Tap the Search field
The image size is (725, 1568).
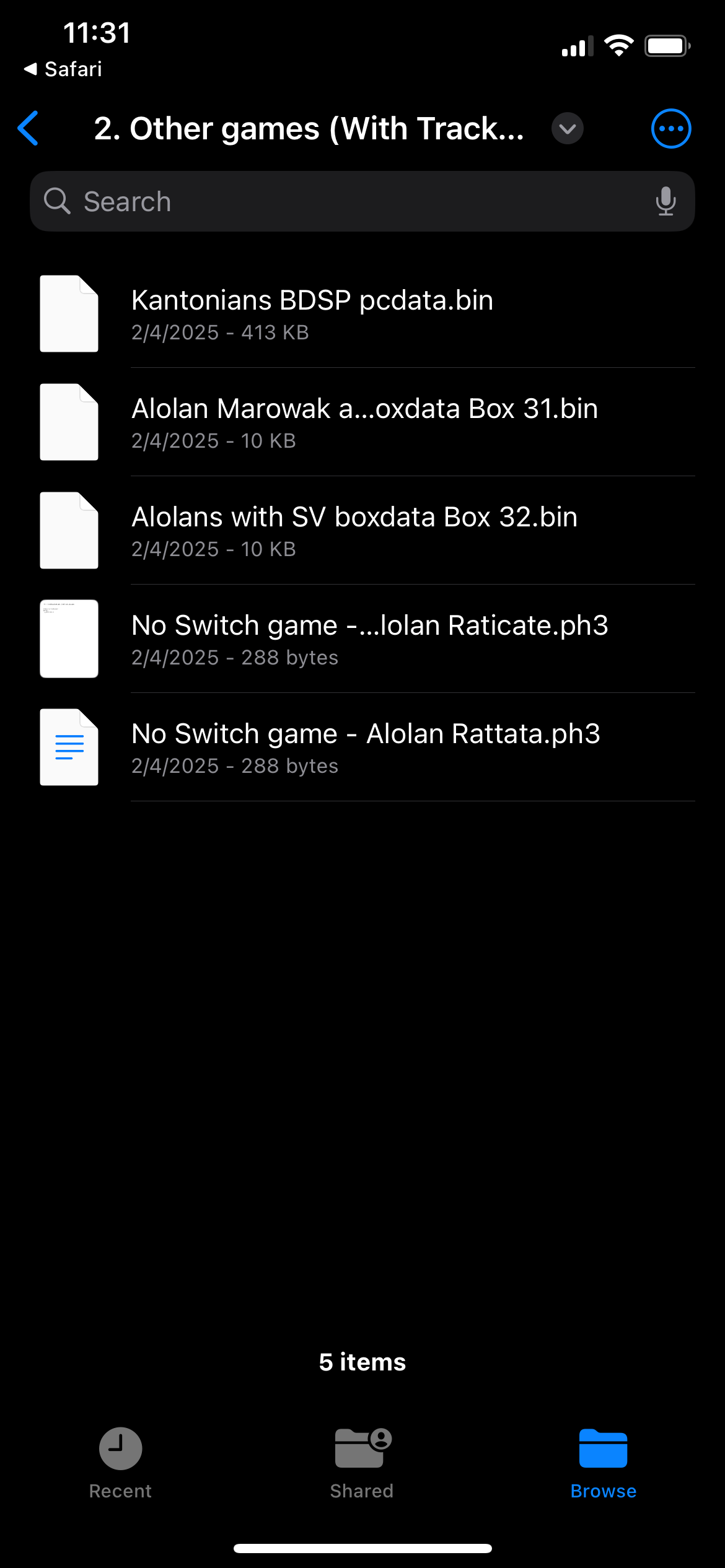pyautogui.click(x=347, y=202)
